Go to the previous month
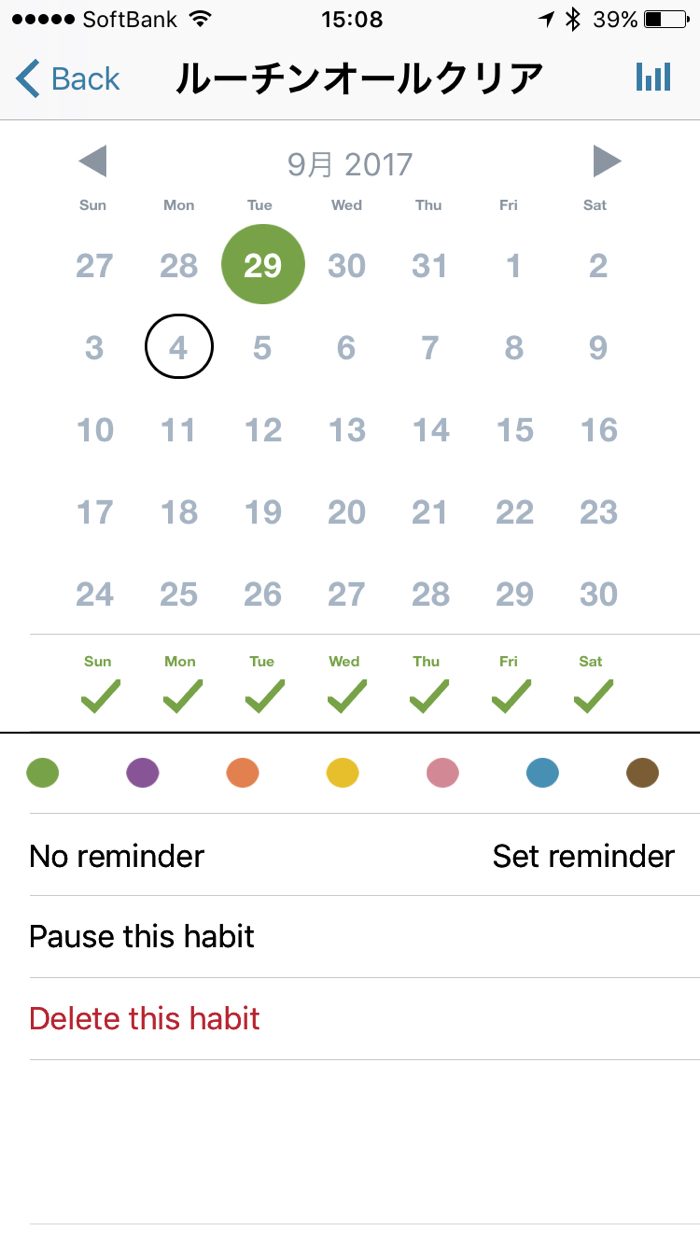Screen dimensions: 700x1245 pos(92,162)
